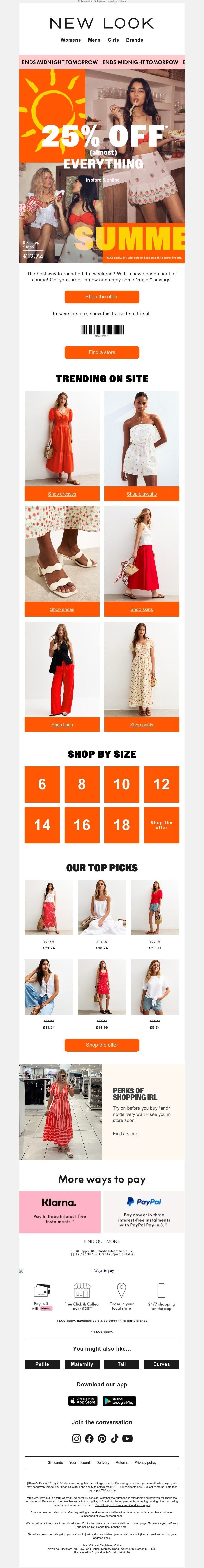Open Shop linen link
Image resolution: width=204 pixels, height=1568 pixels.
pyautogui.click(x=62, y=724)
